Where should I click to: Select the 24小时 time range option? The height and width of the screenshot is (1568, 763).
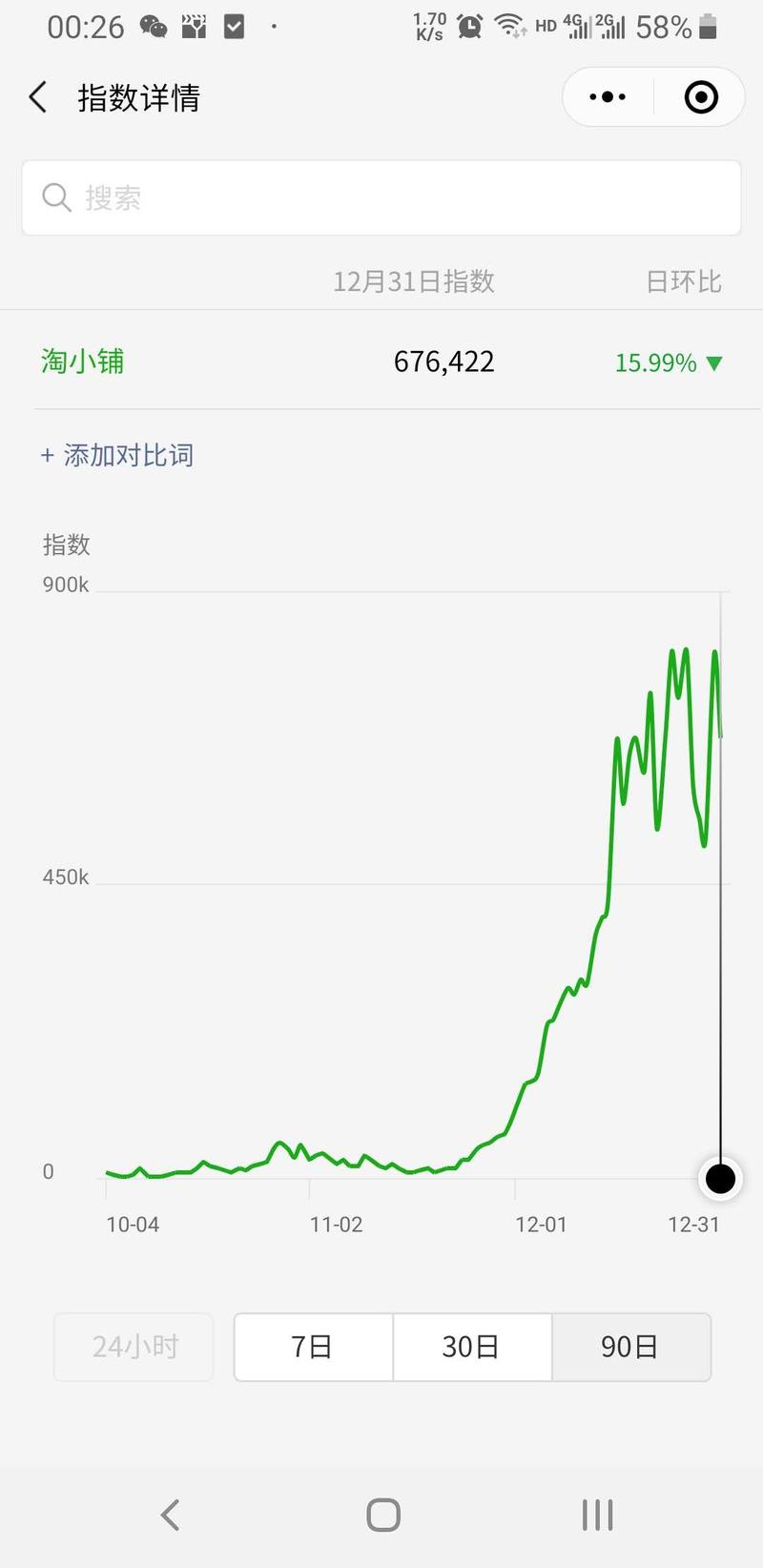click(133, 1347)
